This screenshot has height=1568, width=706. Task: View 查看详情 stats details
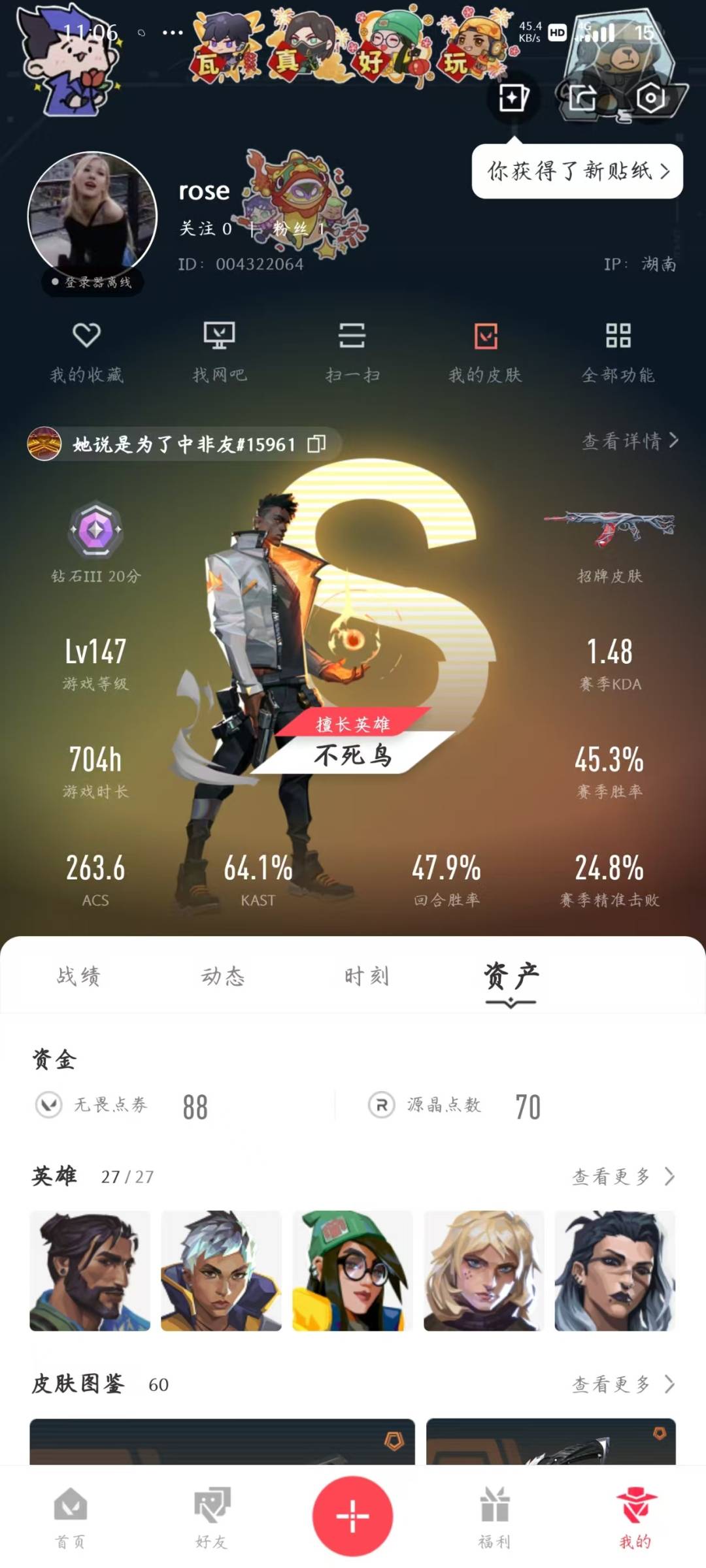tap(630, 441)
